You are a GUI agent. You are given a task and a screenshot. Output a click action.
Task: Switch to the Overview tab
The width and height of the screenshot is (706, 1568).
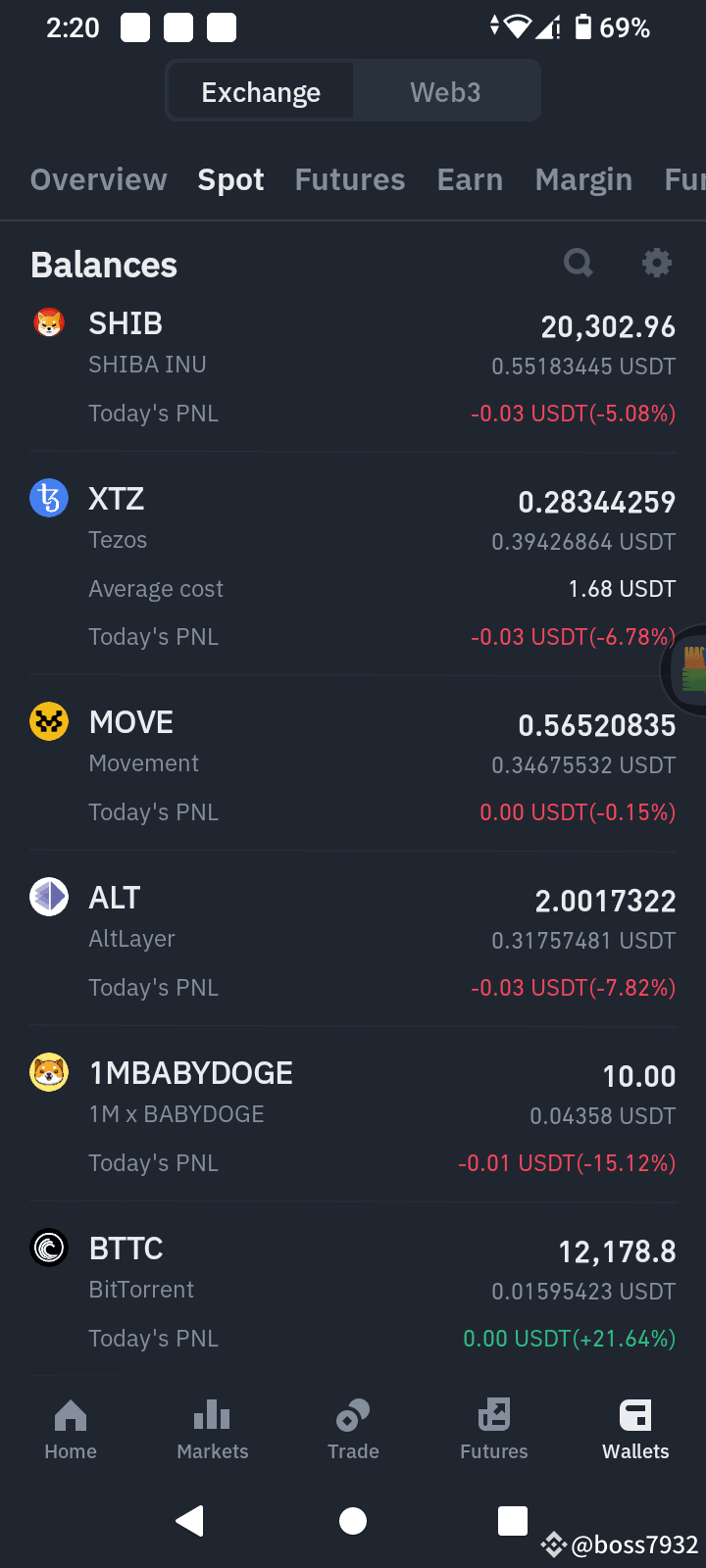tap(99, 180)
